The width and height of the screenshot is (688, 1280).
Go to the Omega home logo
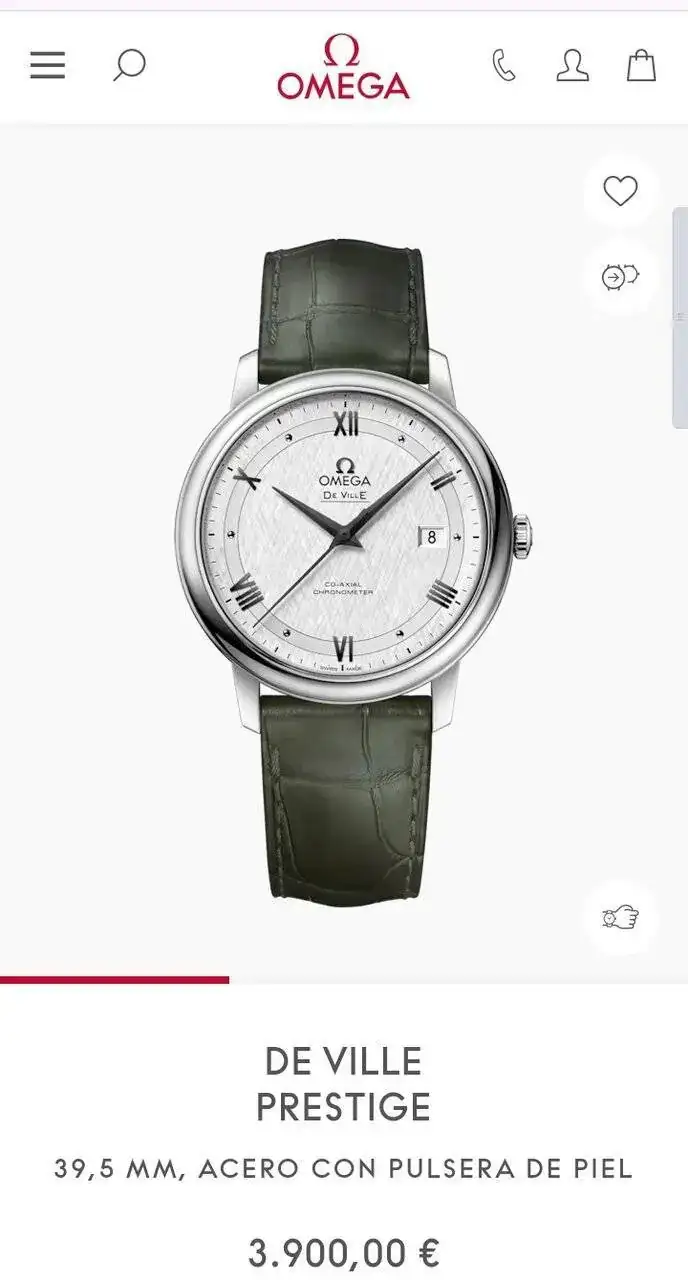[x=343, y=67]
